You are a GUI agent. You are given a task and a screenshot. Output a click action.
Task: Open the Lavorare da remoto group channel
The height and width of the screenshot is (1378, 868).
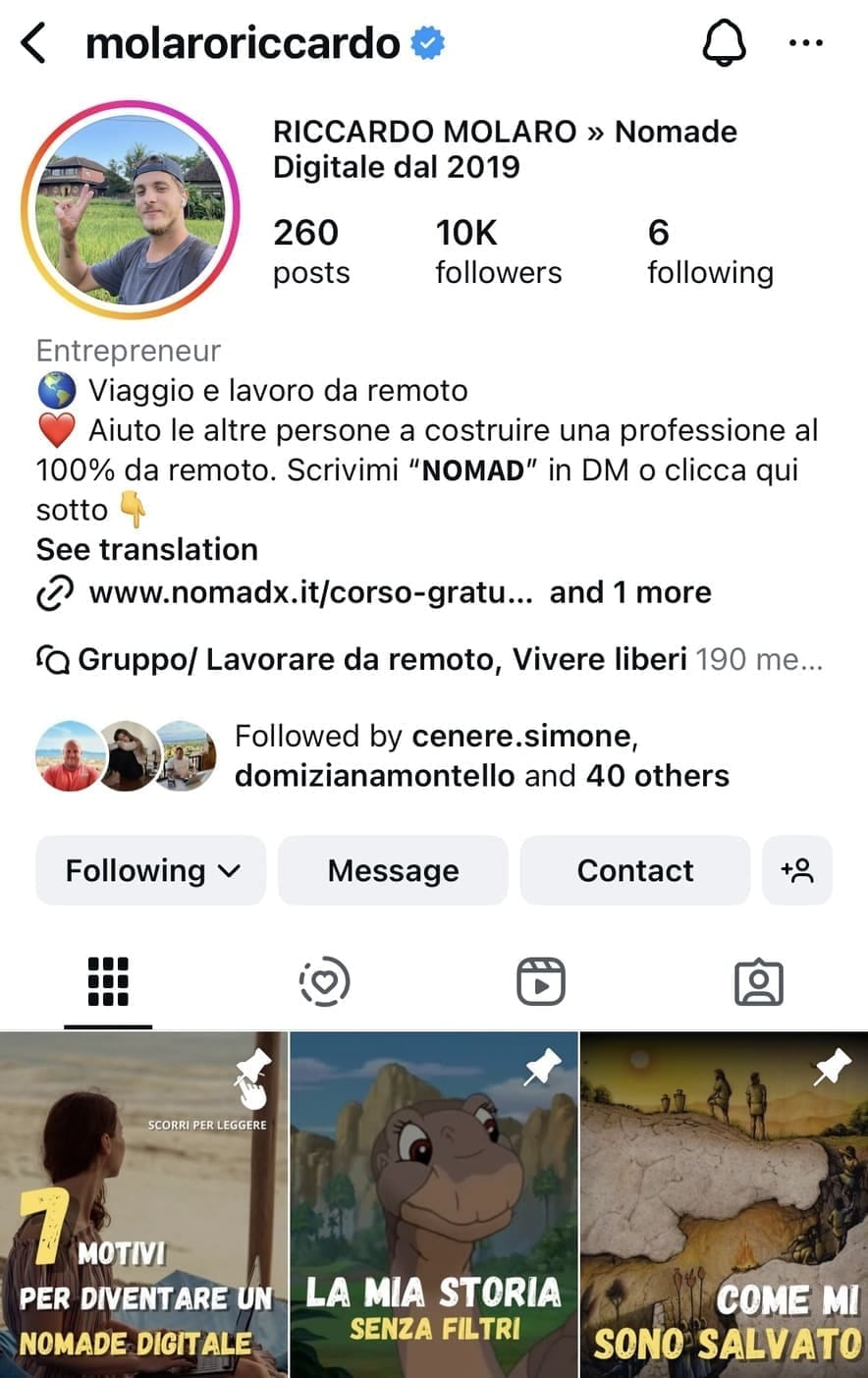383,659
